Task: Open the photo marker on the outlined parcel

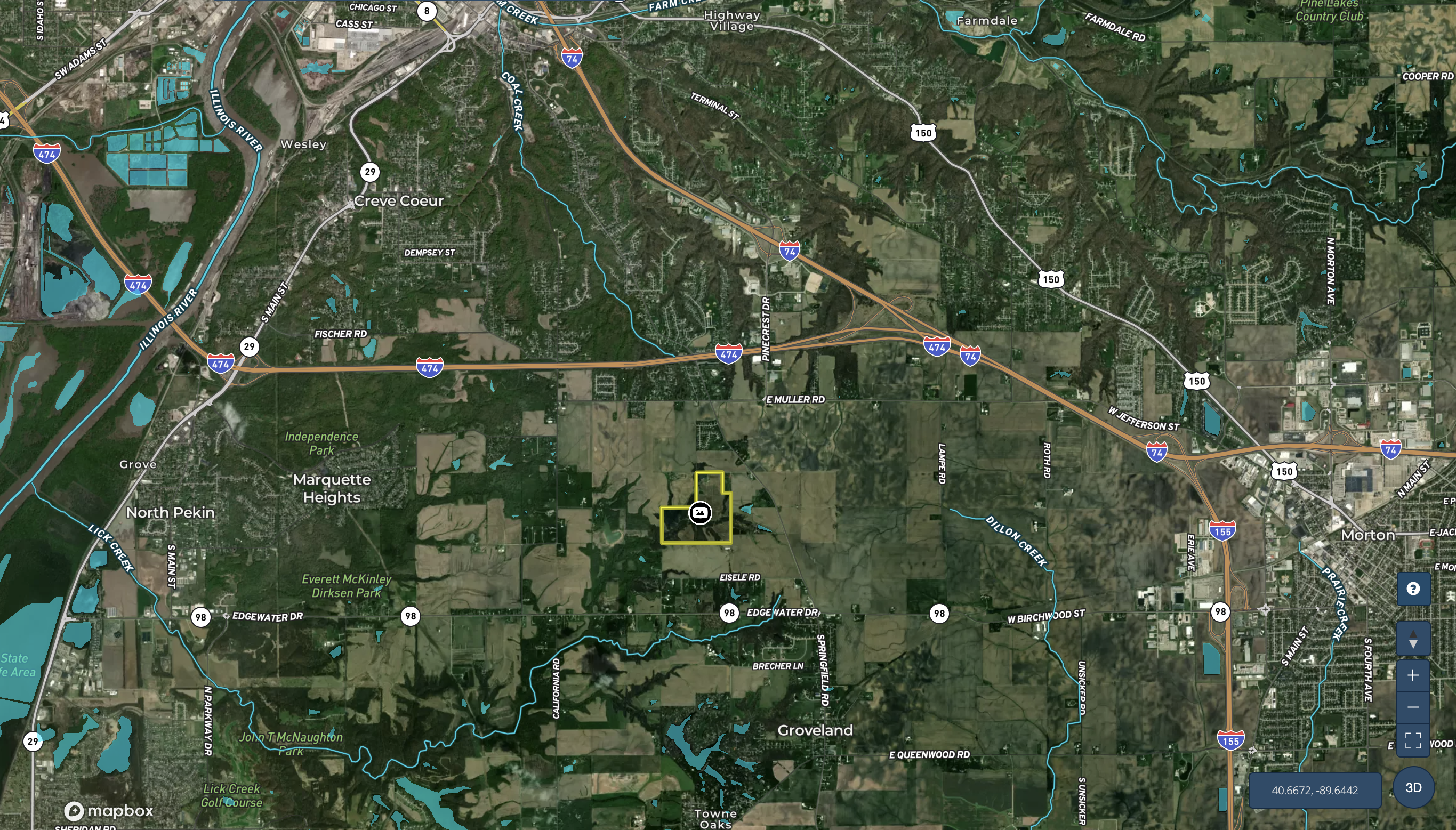Action: pyautogui.click(x=700, y=512)
